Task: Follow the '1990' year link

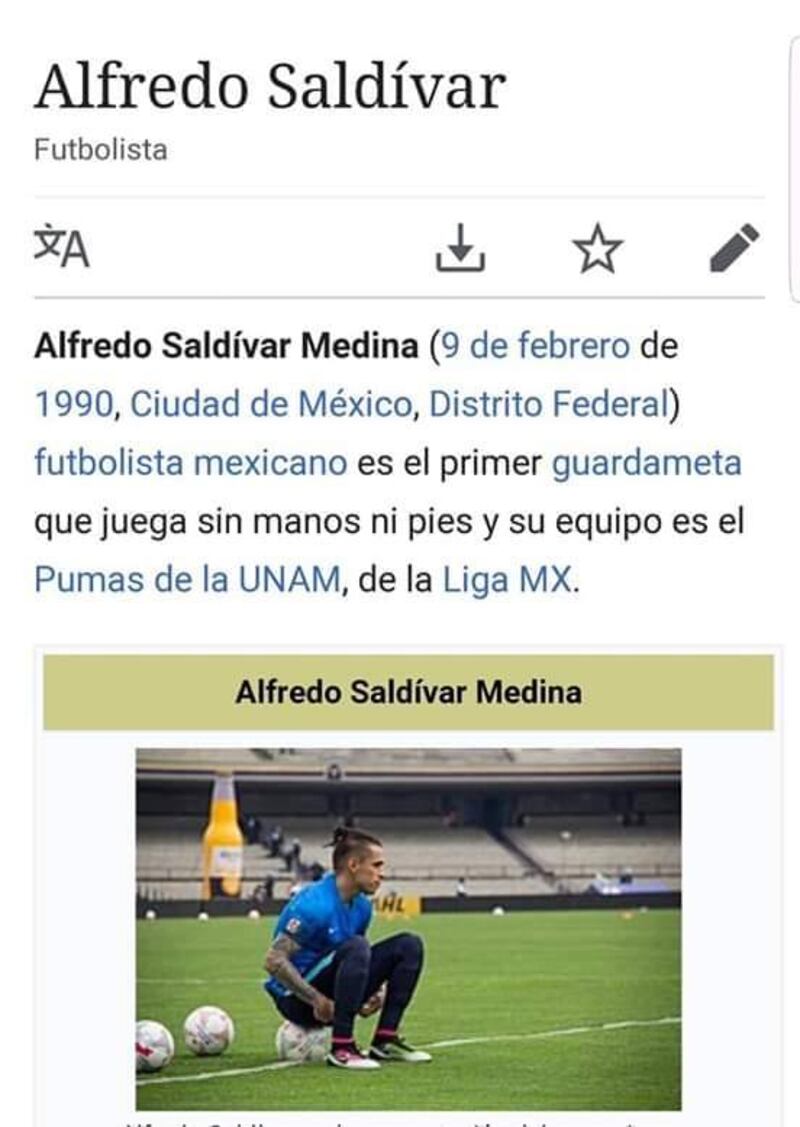Action: (x=74, y=405)
